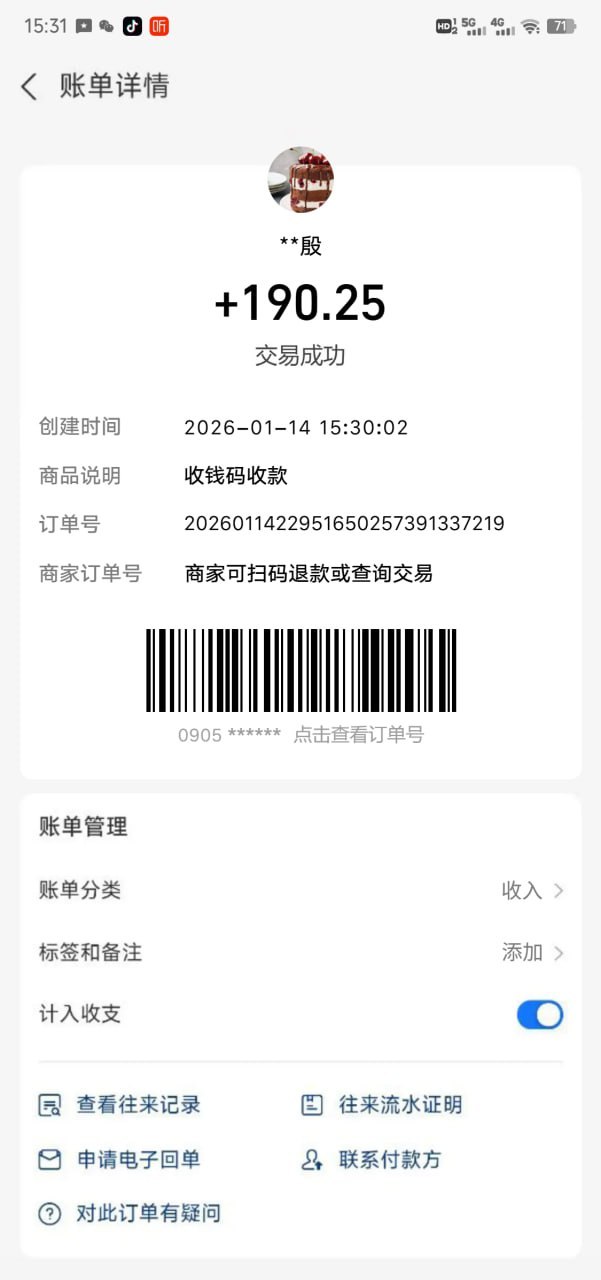Open 账单分类 category row
This screenshot has height=1280, width=601.
click(x=300, y=890)
